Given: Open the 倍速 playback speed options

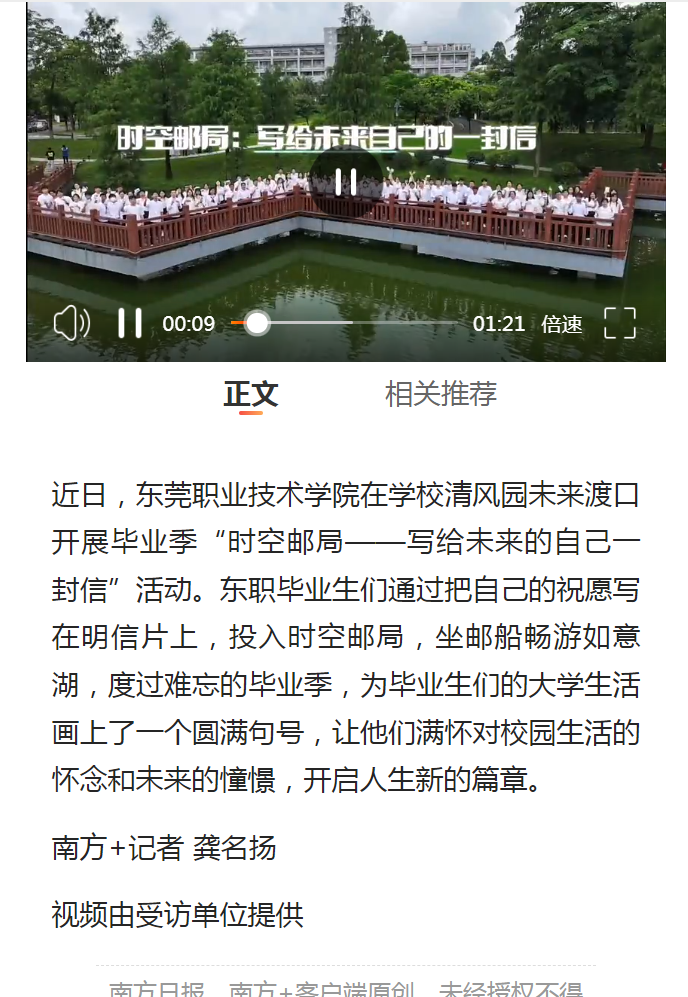Looking at the screenshot, I should point(562,324).
